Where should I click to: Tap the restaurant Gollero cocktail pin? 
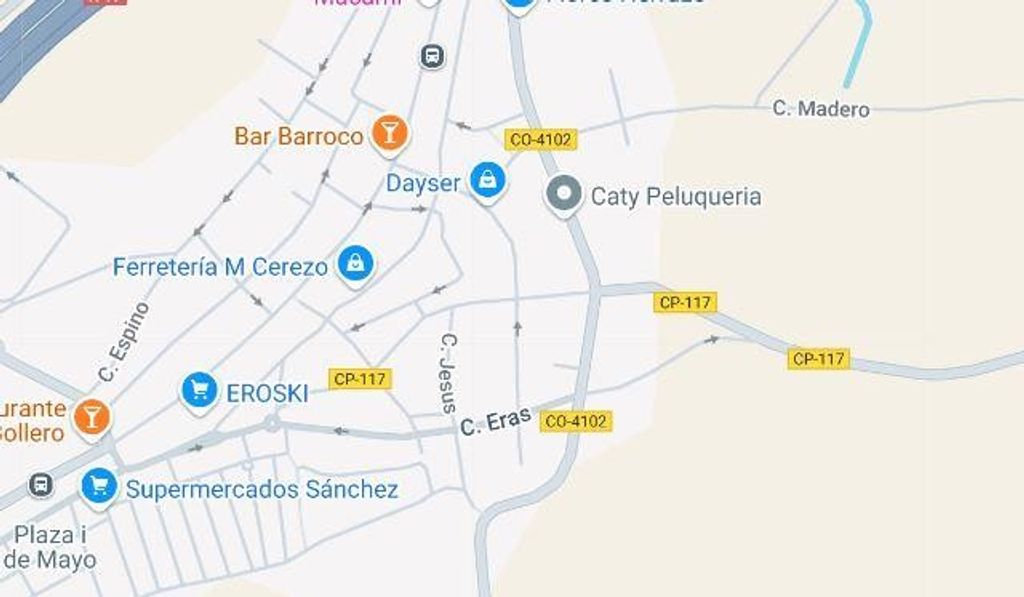92,417
